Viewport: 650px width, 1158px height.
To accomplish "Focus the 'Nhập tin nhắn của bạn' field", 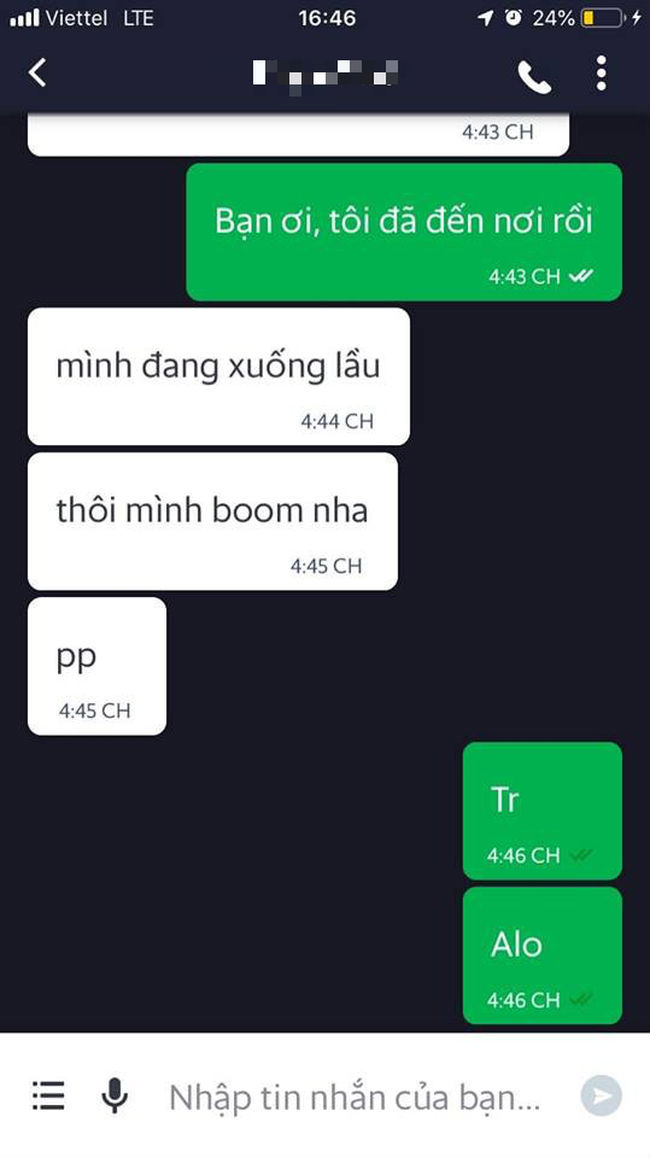I will coord(355,1097).
